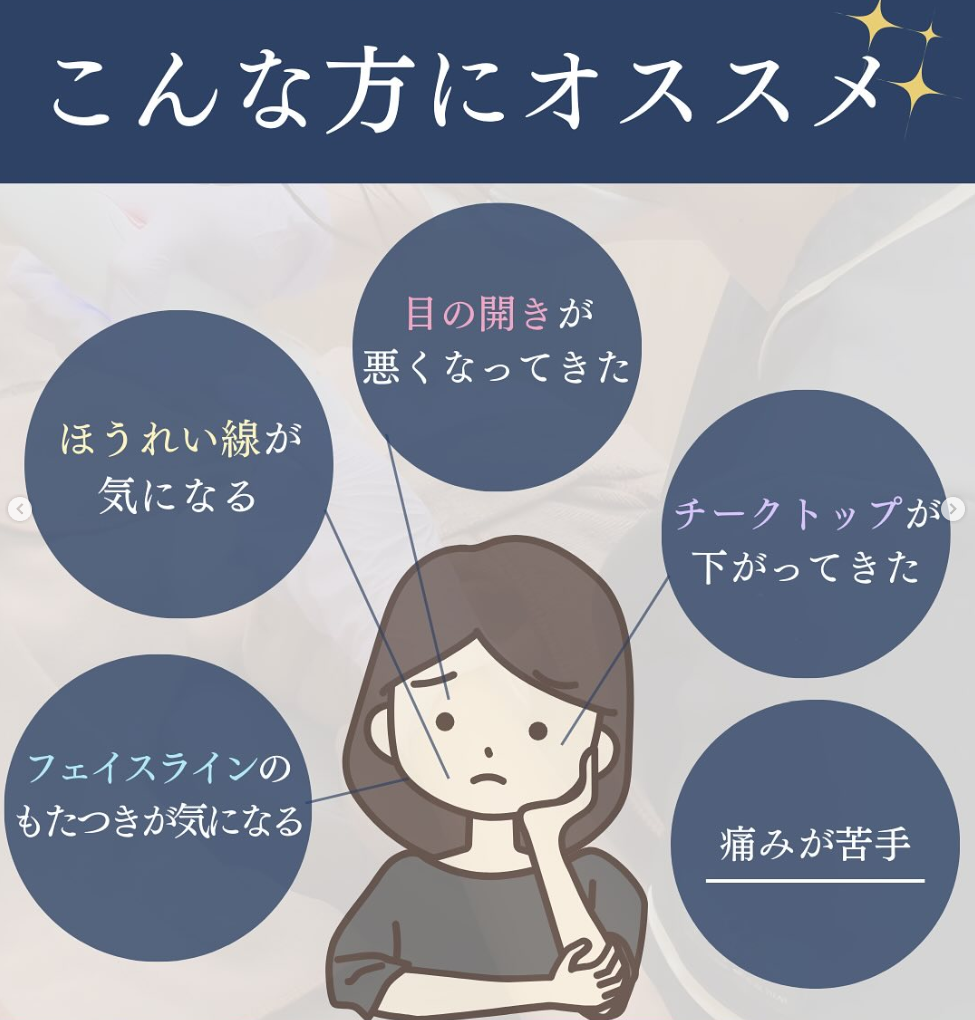Go to the next carousel image
This screenshot has height=1020, width=975.
954,509
